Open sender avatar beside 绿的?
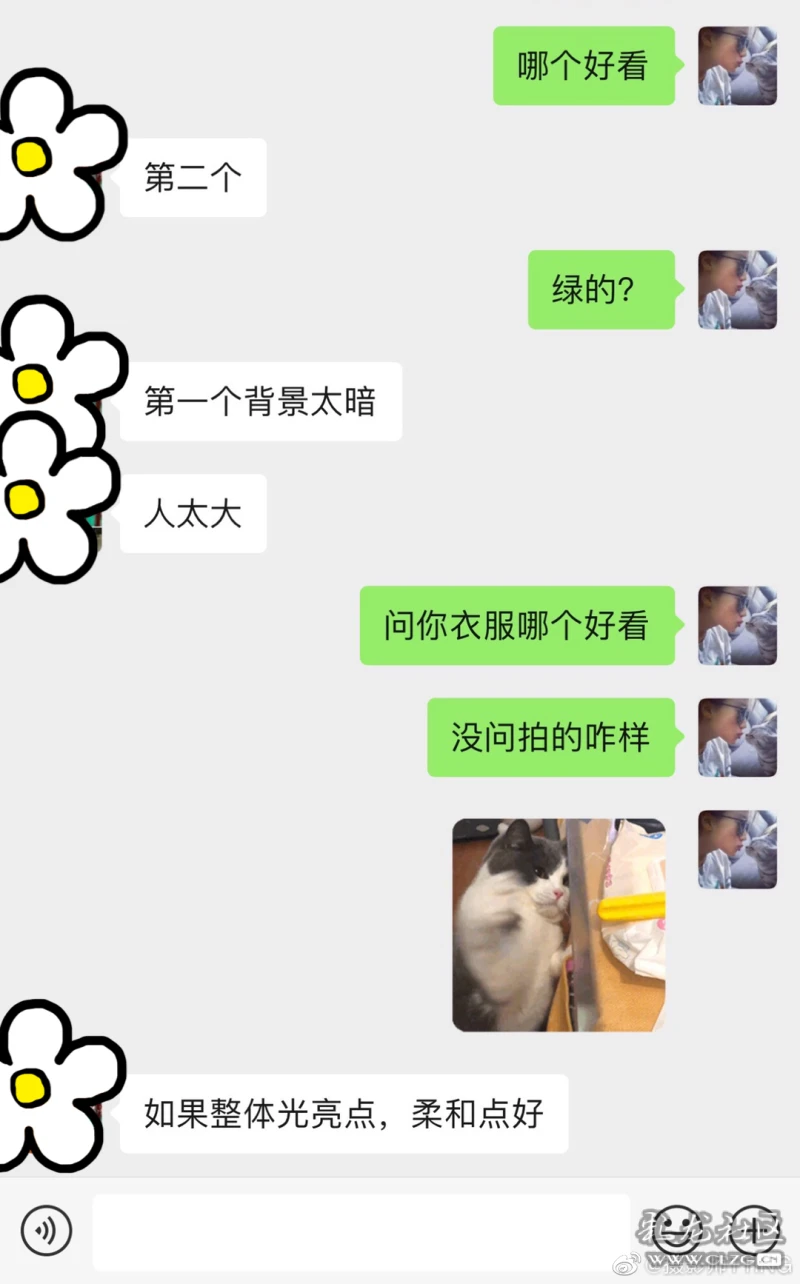Screen dimensions: 800x1284 pos(737,290)
